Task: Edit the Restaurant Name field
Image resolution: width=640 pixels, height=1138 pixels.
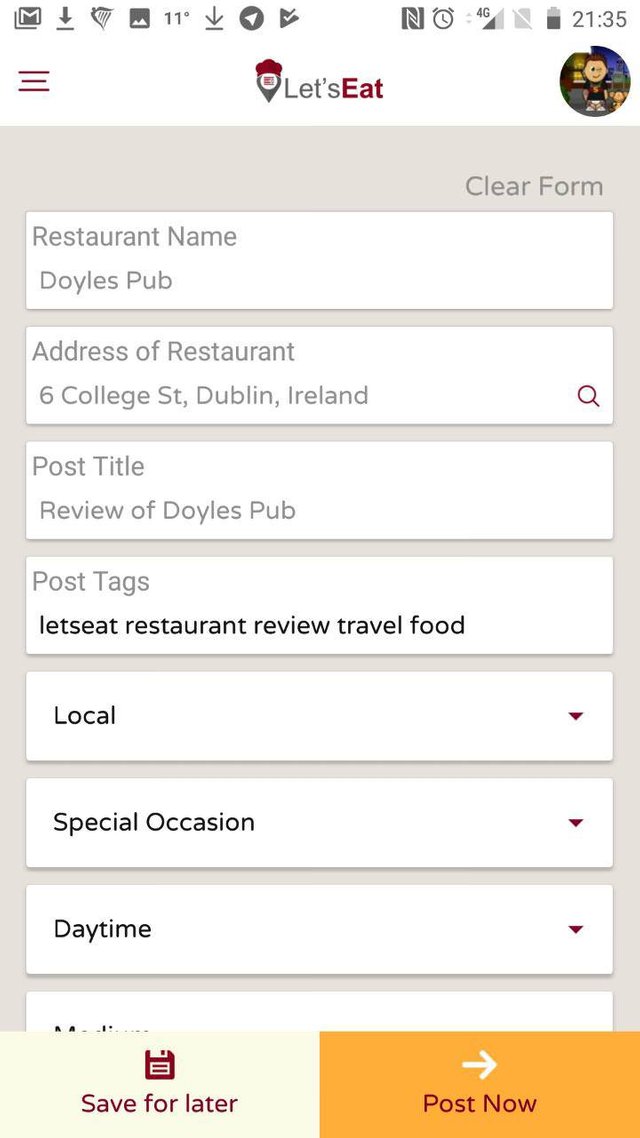Action: coord(319,261)
